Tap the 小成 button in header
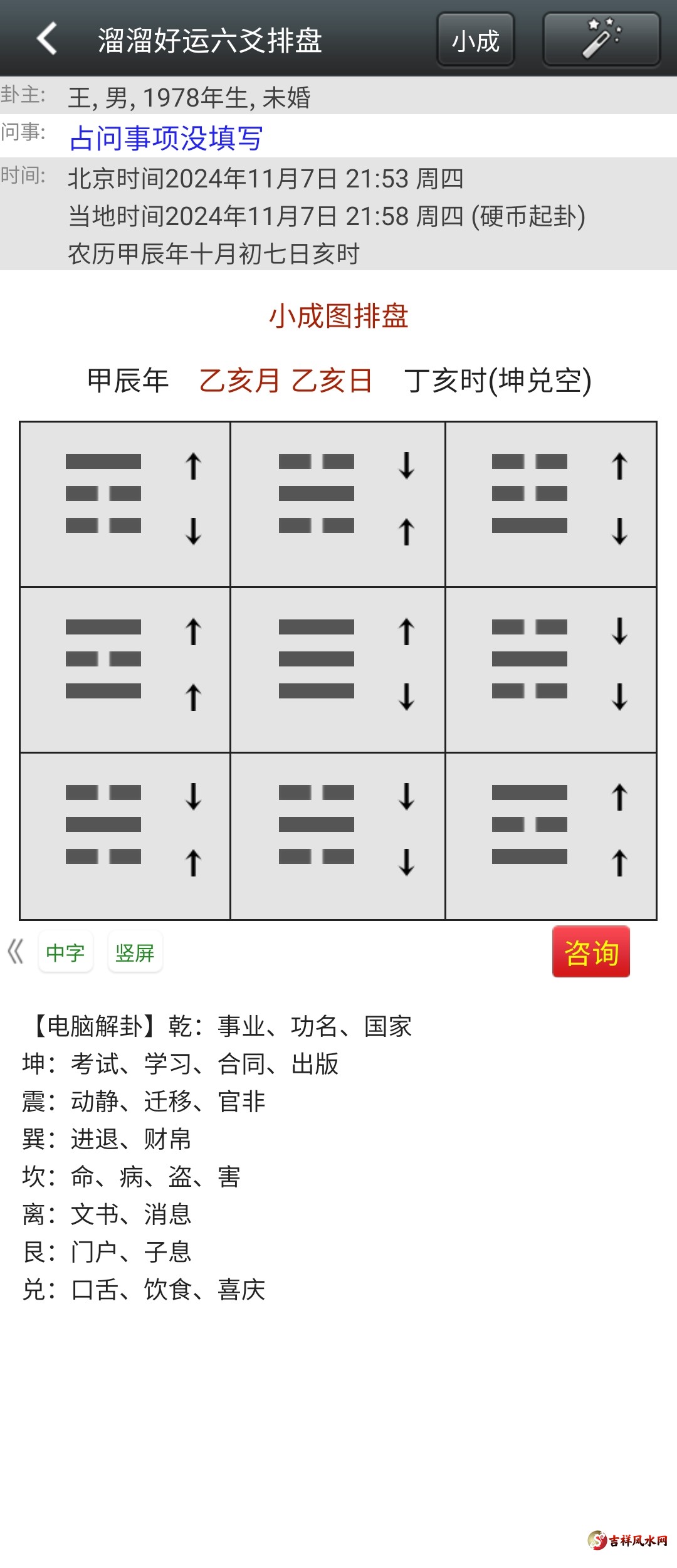 (475, 40)
